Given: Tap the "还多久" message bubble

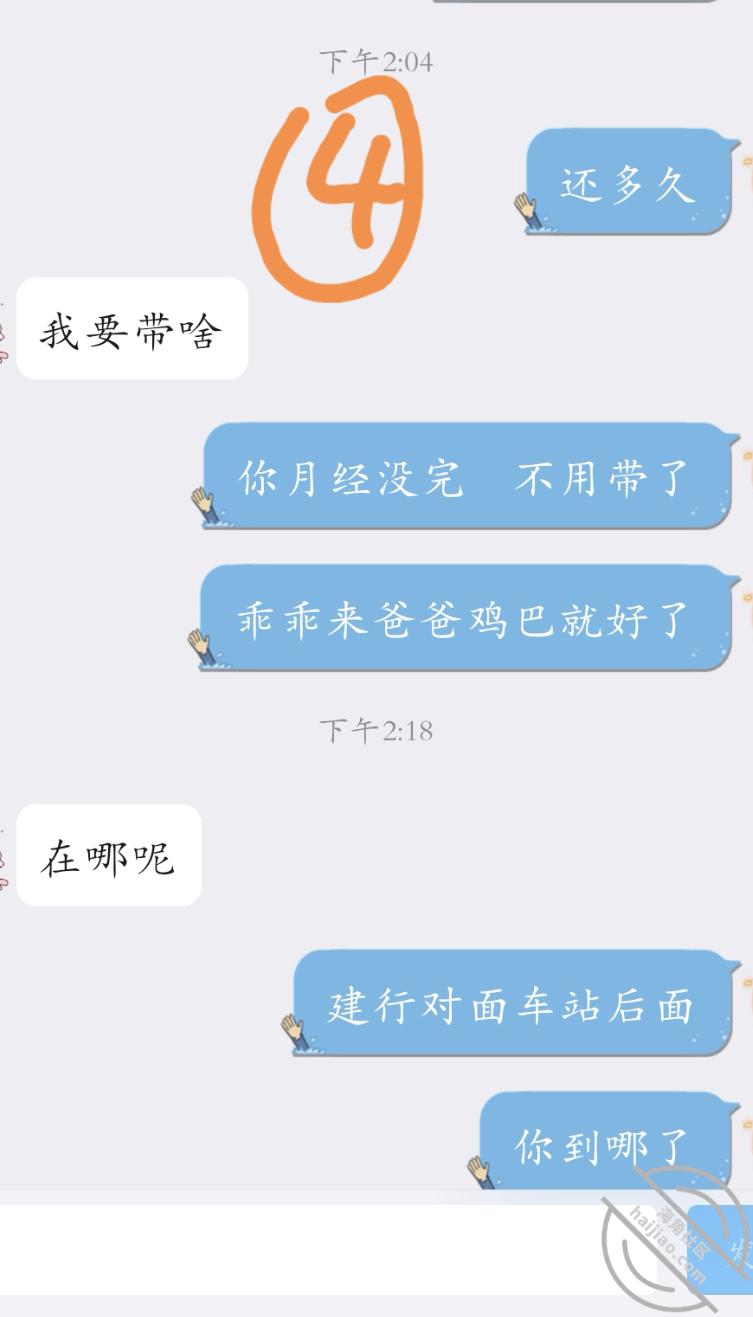Looking at the screenshot, I should tap(628, 186).
